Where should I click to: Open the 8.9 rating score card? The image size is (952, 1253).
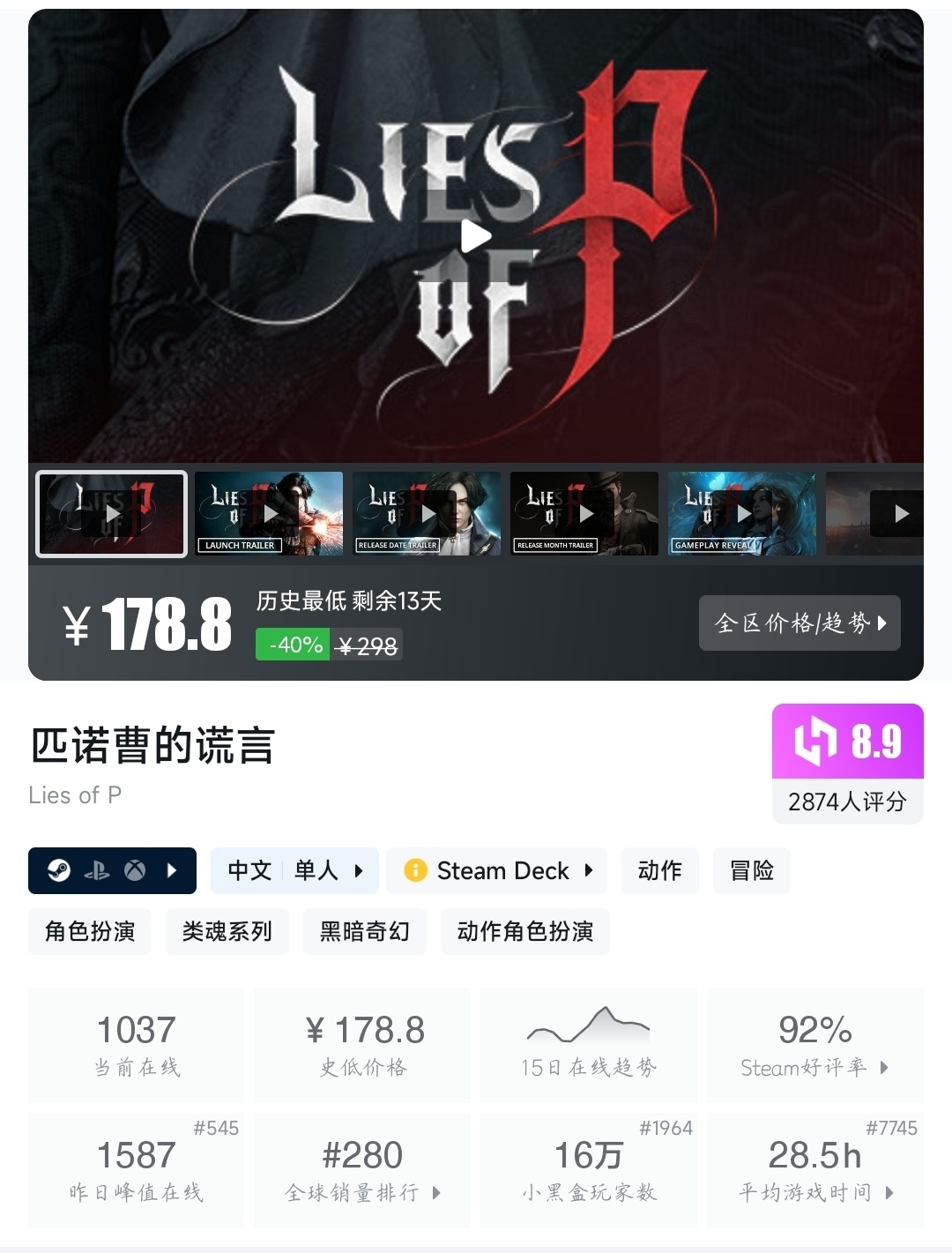[x=847, y=764]
